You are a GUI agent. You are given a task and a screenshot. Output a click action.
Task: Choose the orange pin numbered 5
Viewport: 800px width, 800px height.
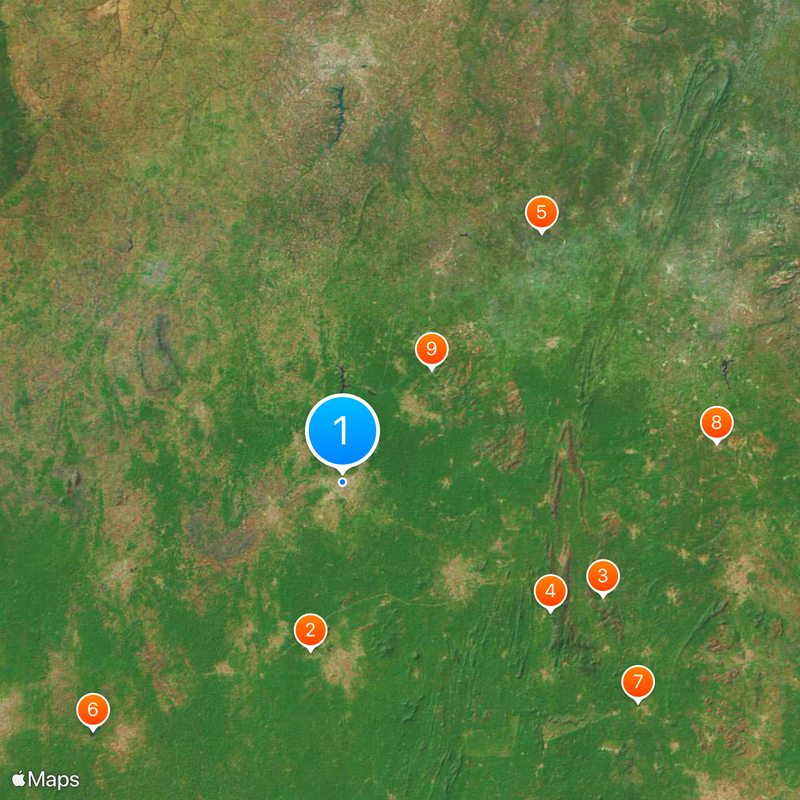pos(541,212)
